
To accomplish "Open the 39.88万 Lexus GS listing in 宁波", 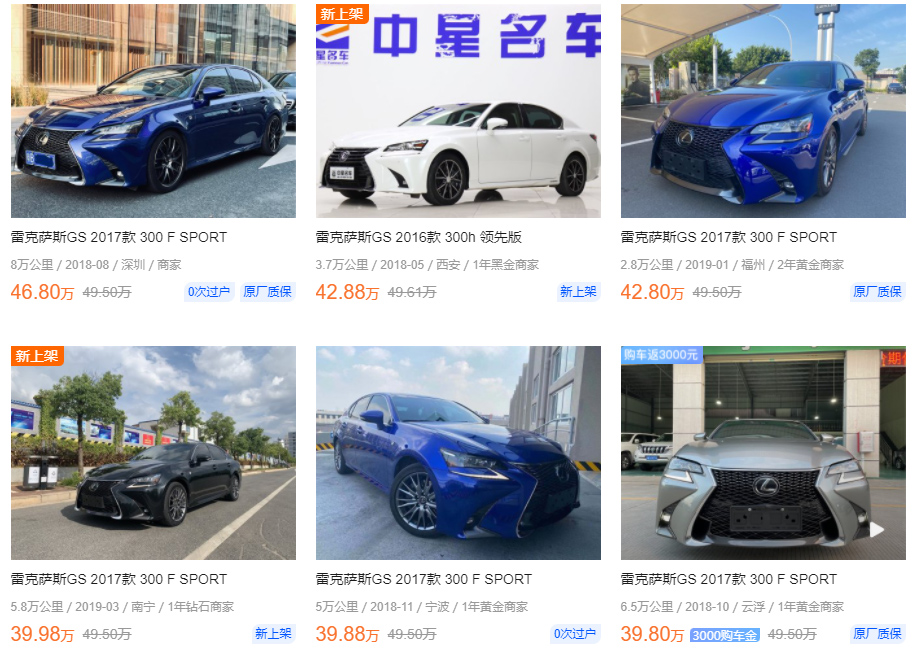I will pyautogui.click(x=458, y=453).
